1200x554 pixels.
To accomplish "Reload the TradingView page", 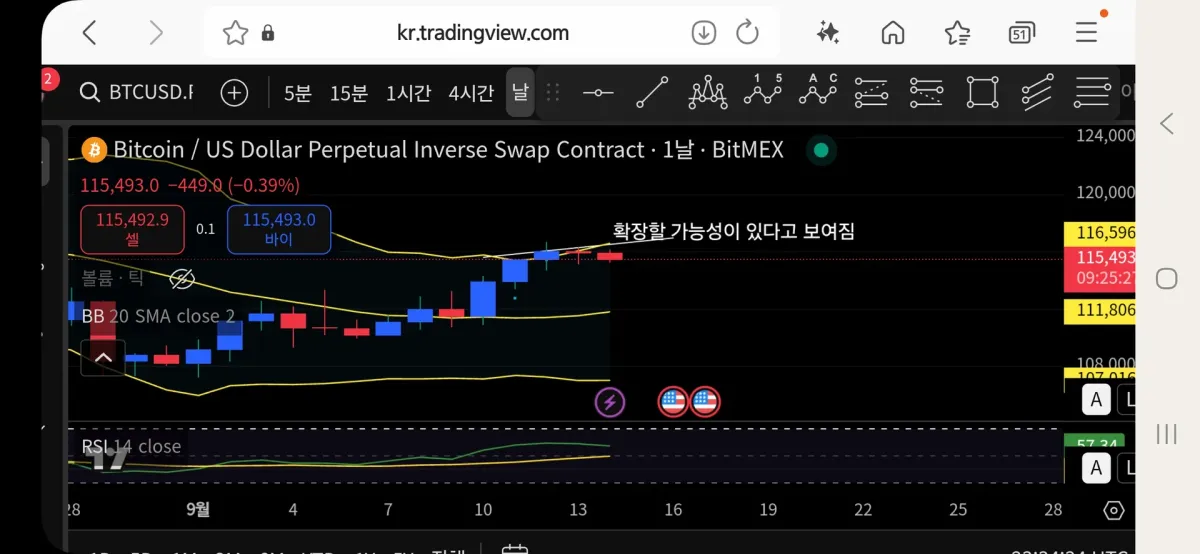I will point(747,33).
